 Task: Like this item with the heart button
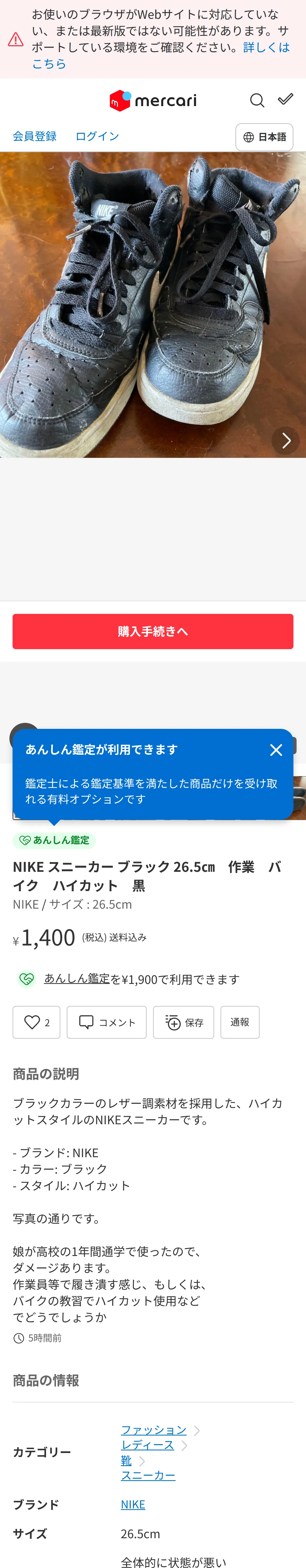pos(37,1022)
